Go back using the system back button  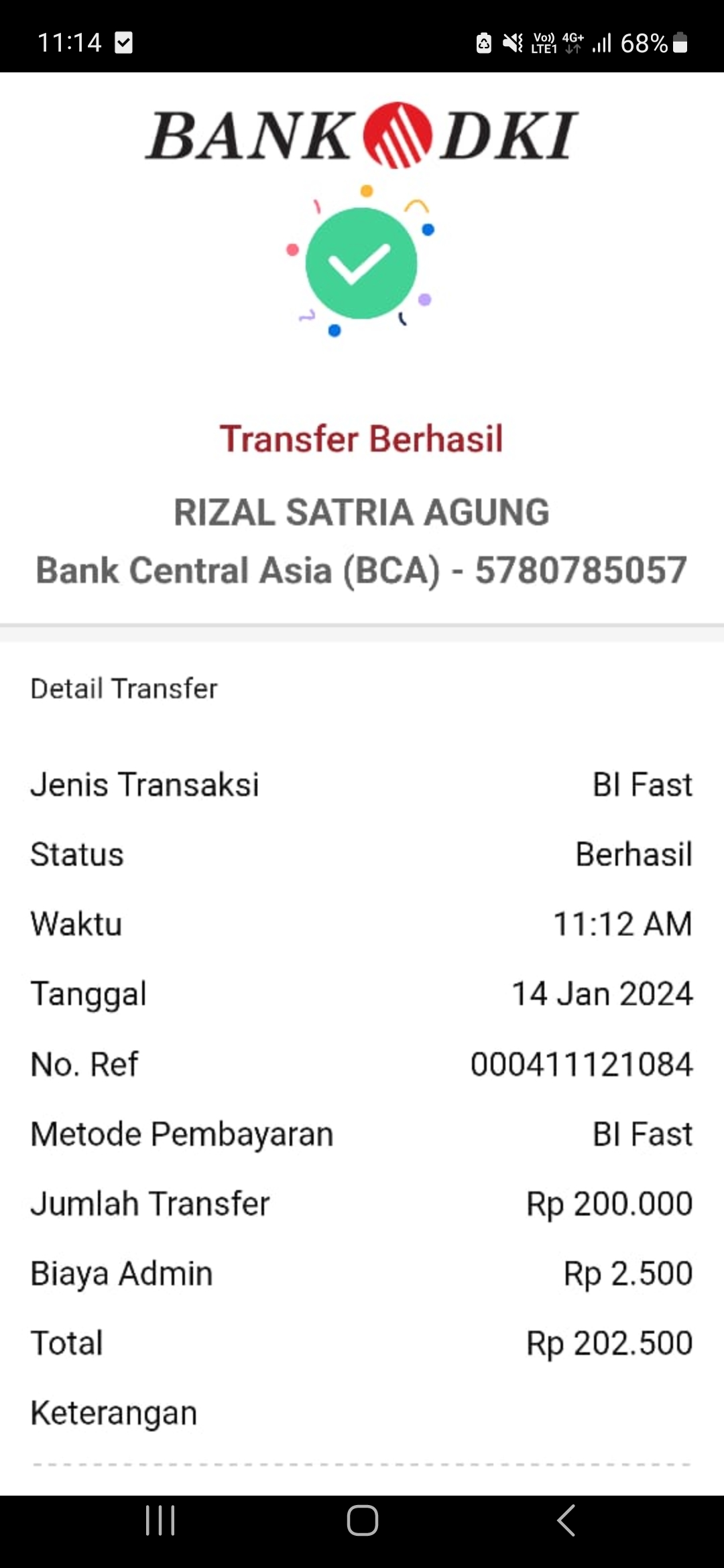[x=566, y=1520]
